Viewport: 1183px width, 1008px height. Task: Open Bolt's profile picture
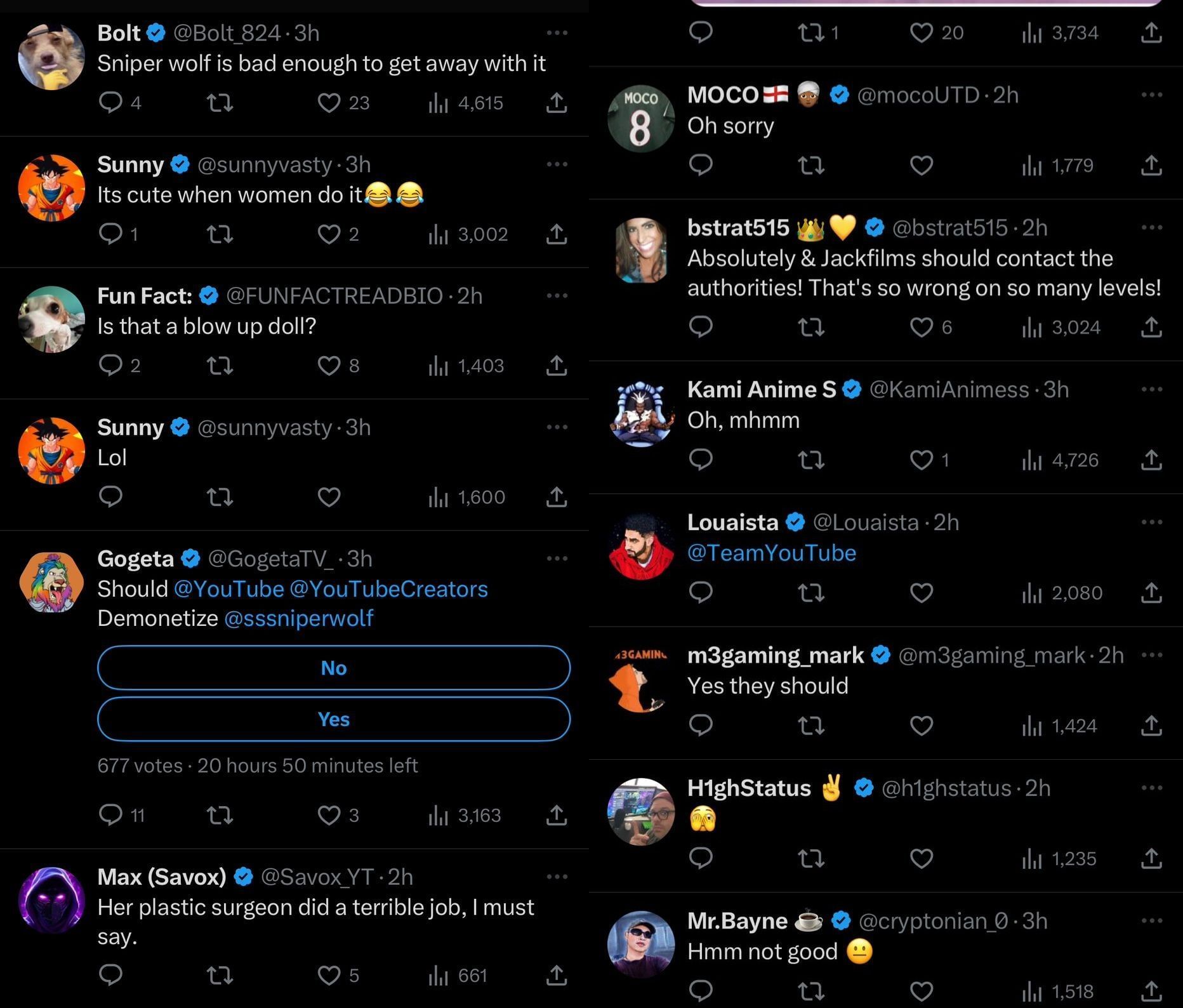pos(51,57)
